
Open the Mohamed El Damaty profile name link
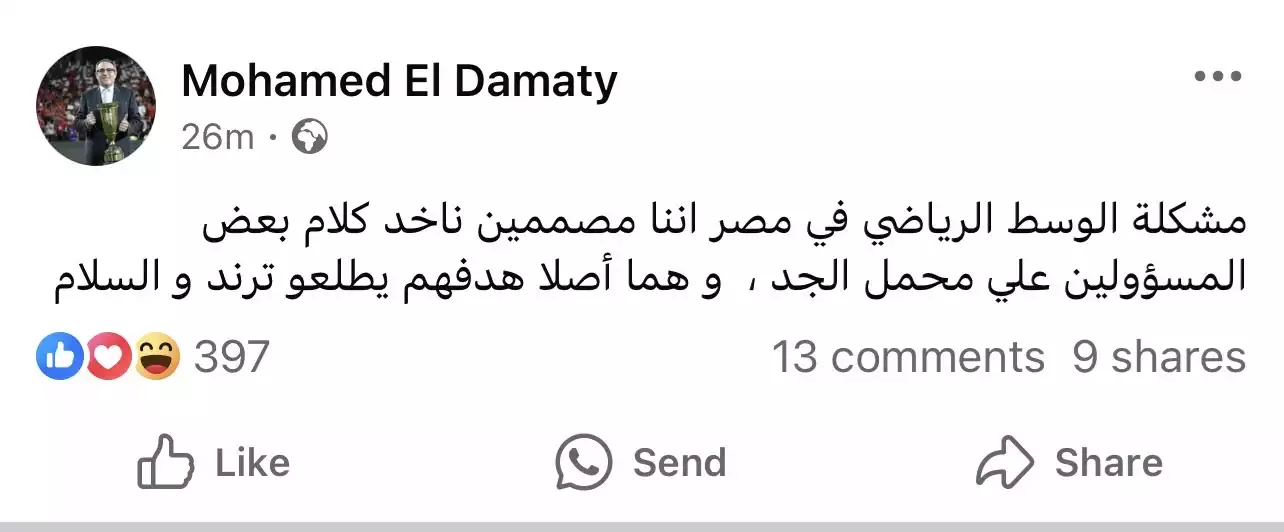399,81
